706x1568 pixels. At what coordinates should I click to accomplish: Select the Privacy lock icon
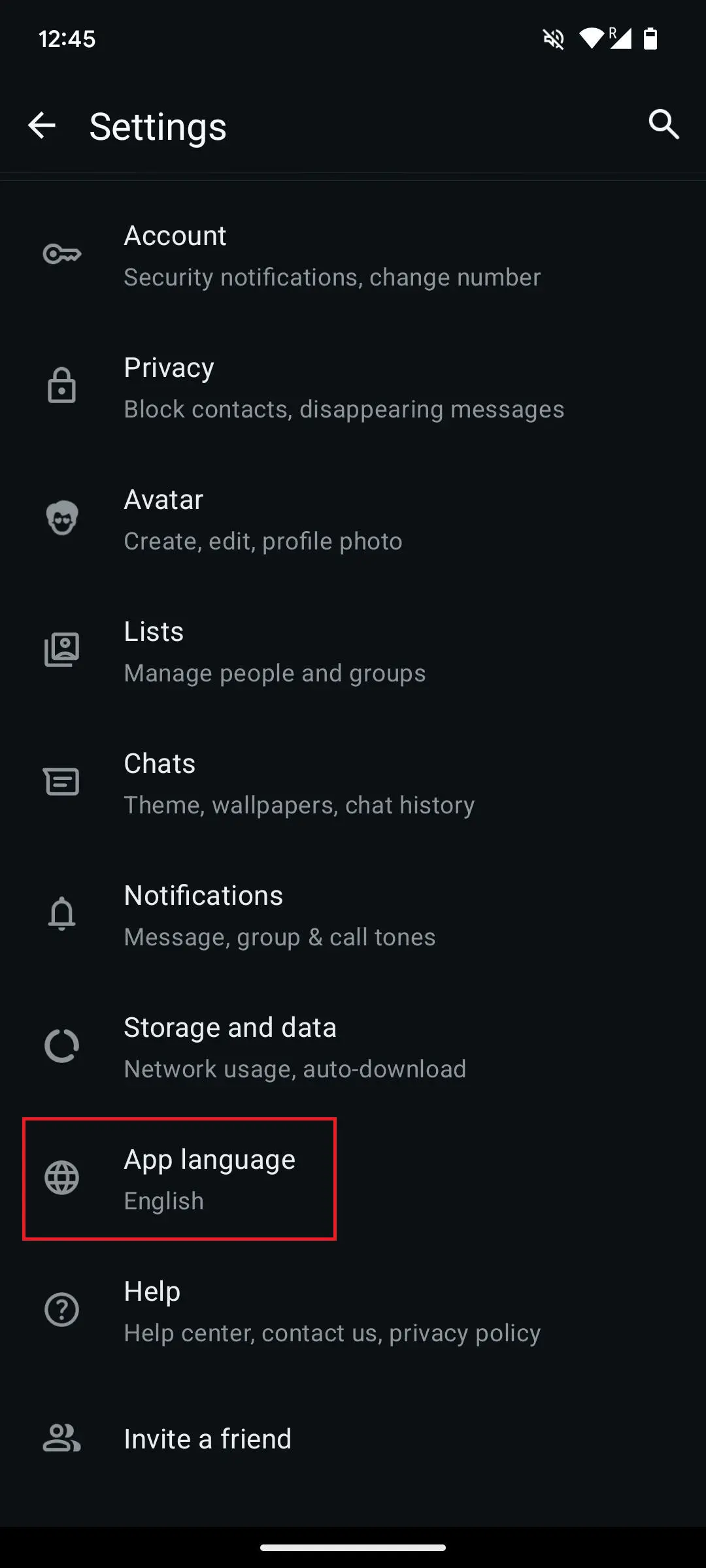point(62,386)
